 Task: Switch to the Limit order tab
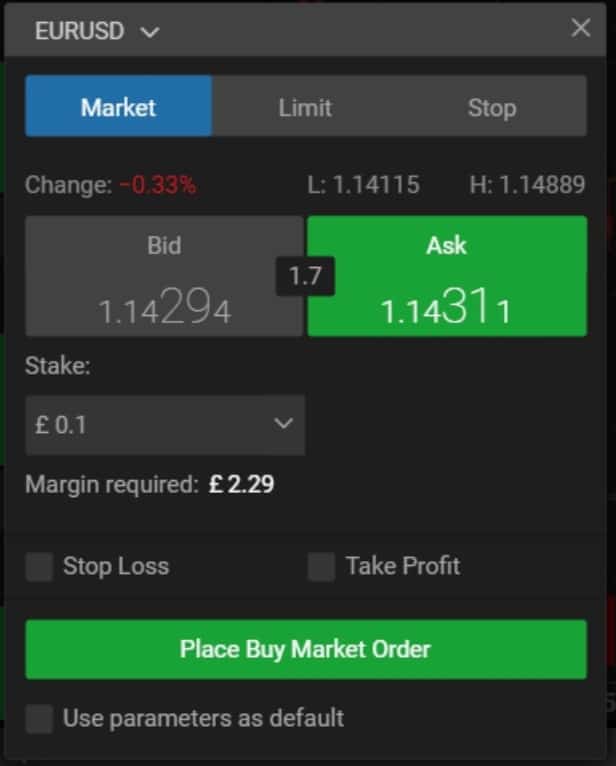point(305,107)
